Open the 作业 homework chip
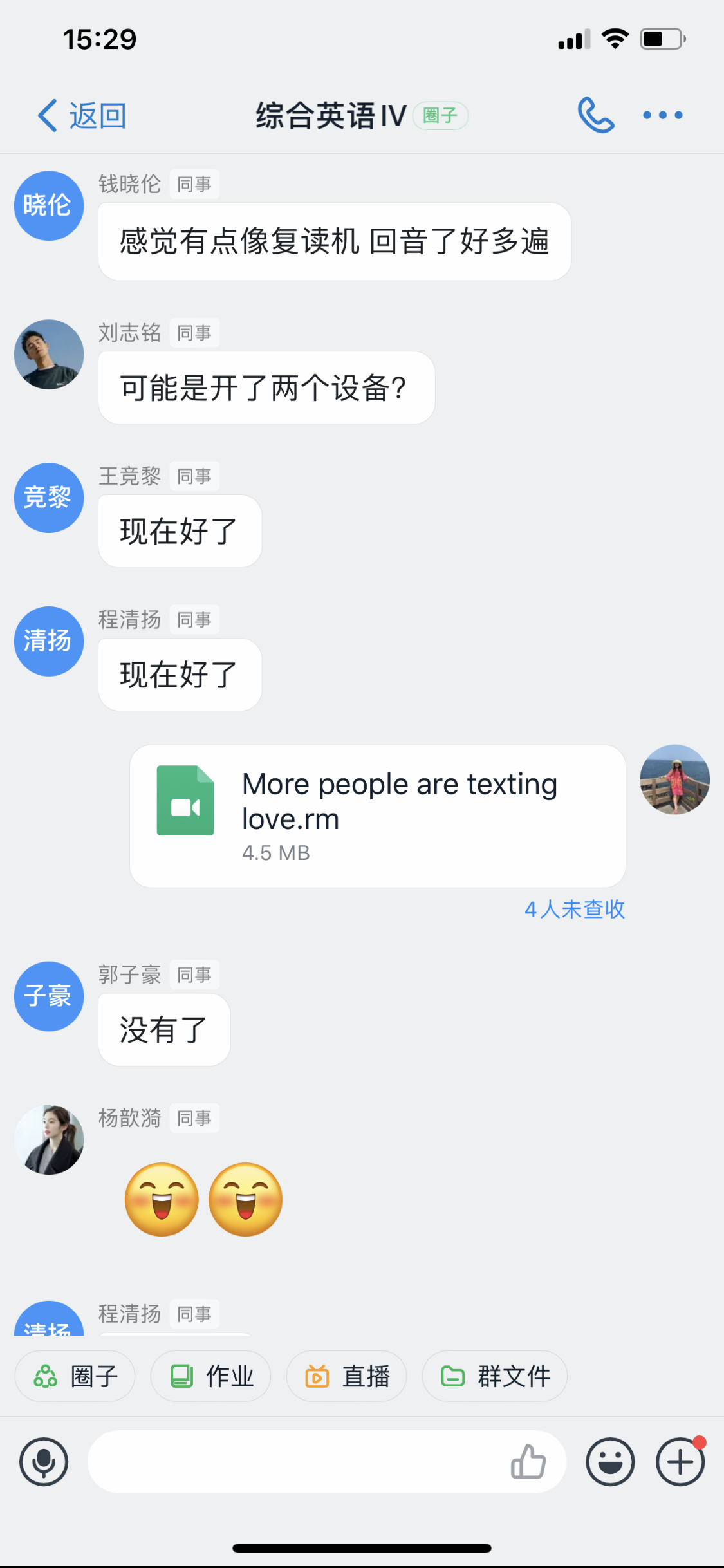 pos(210,1376)
